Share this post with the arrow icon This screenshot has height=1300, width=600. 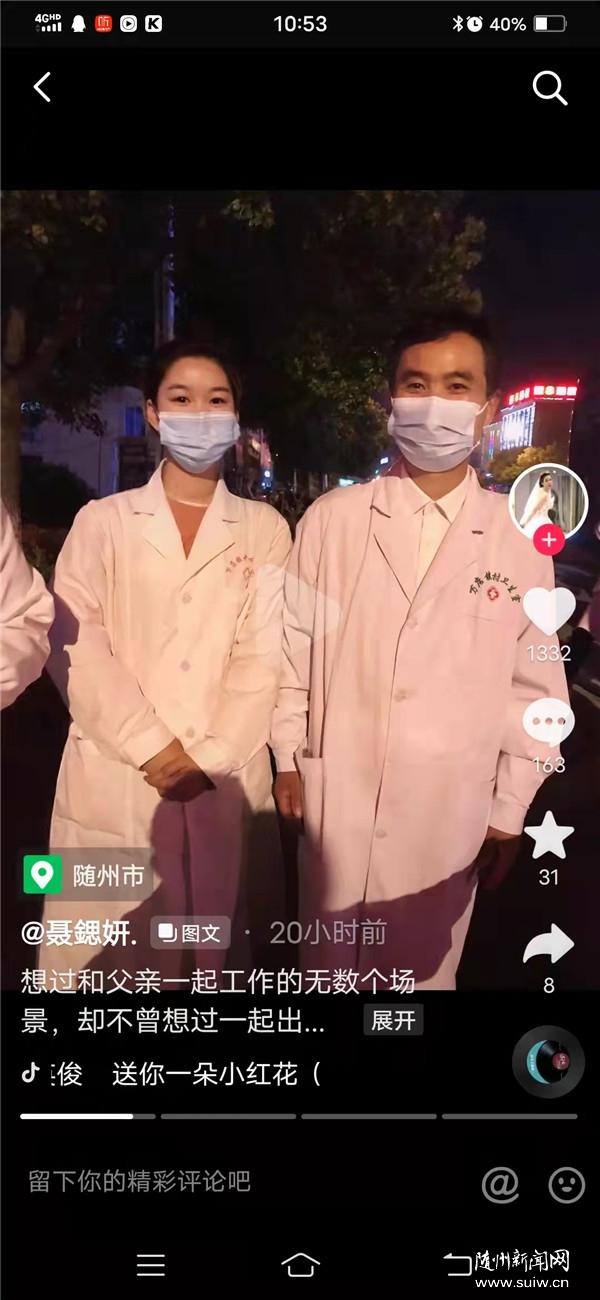pos(549,945)
